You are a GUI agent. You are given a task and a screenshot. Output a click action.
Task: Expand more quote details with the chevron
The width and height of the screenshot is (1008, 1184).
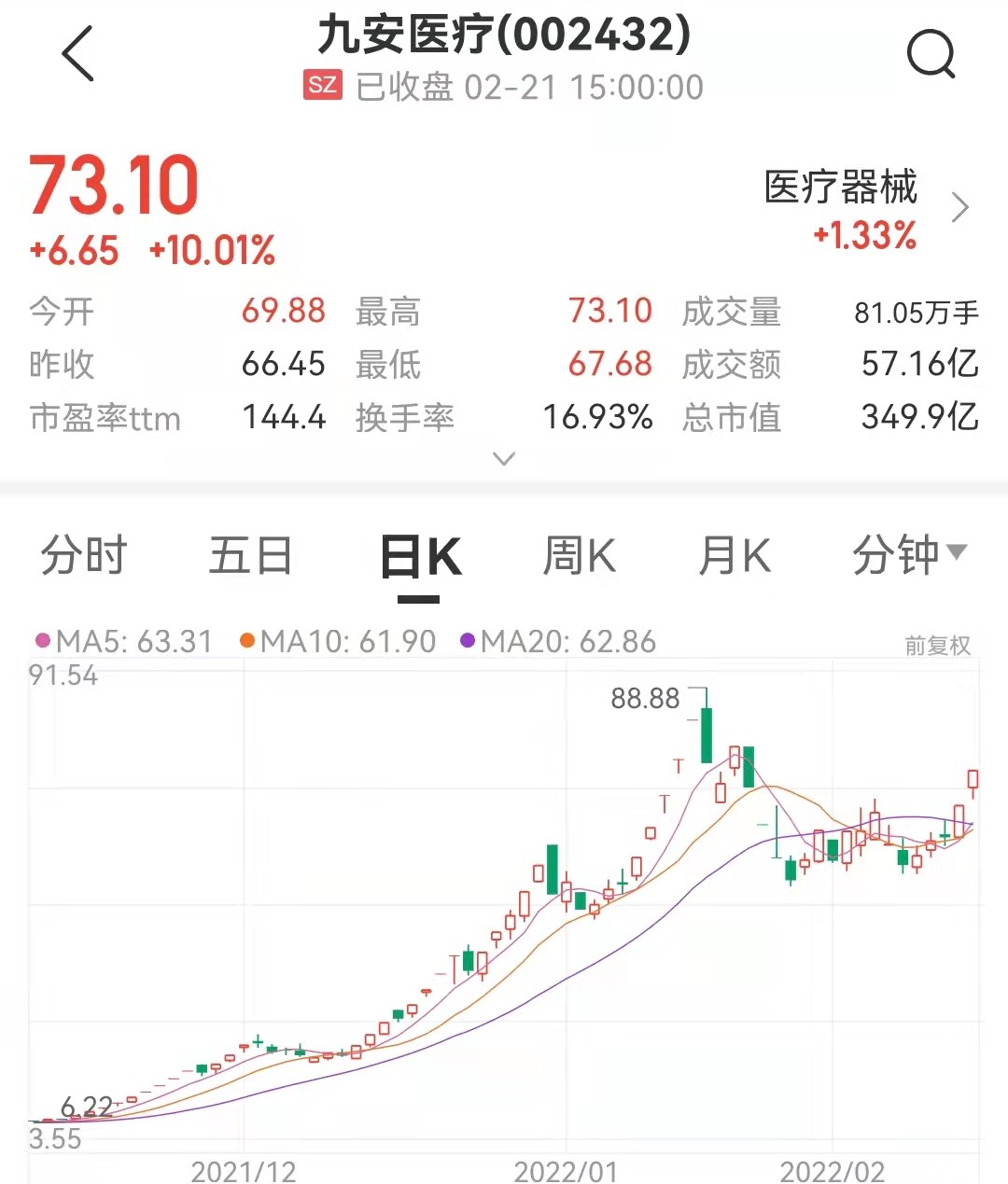tap(504, 458)
